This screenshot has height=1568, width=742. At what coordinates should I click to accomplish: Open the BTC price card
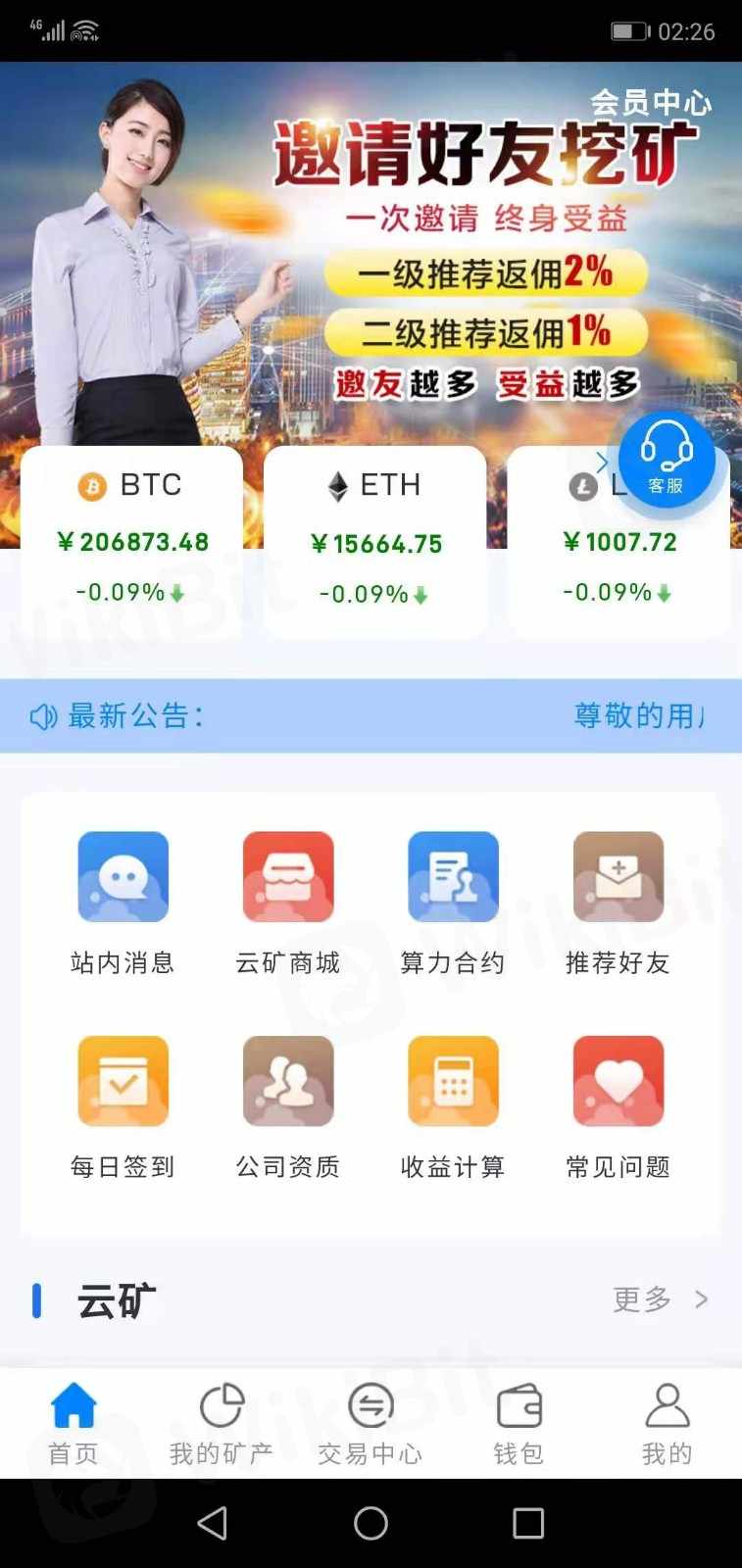(131, 540)
